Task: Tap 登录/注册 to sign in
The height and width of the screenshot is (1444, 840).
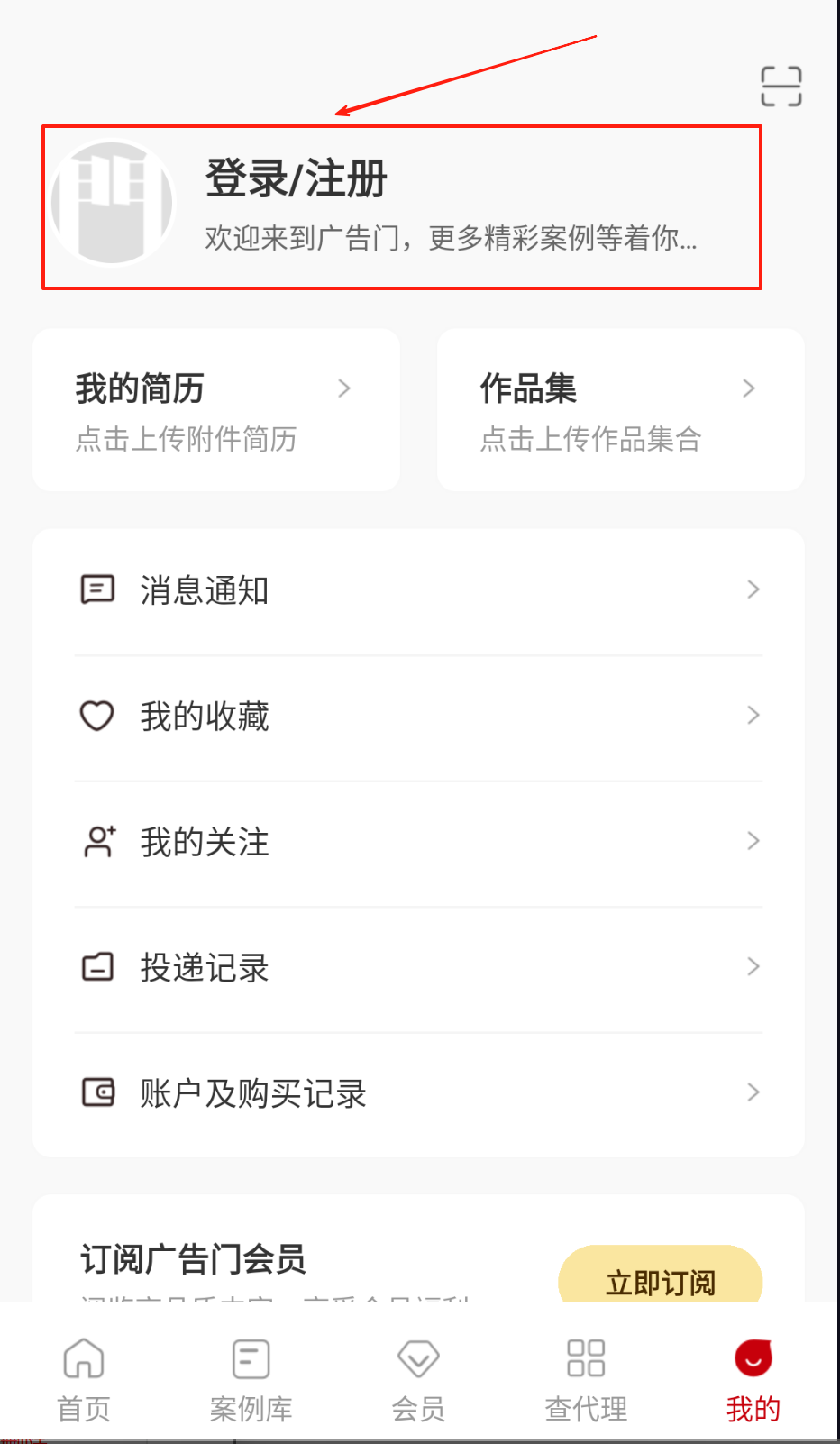Action: coord(297,178)
